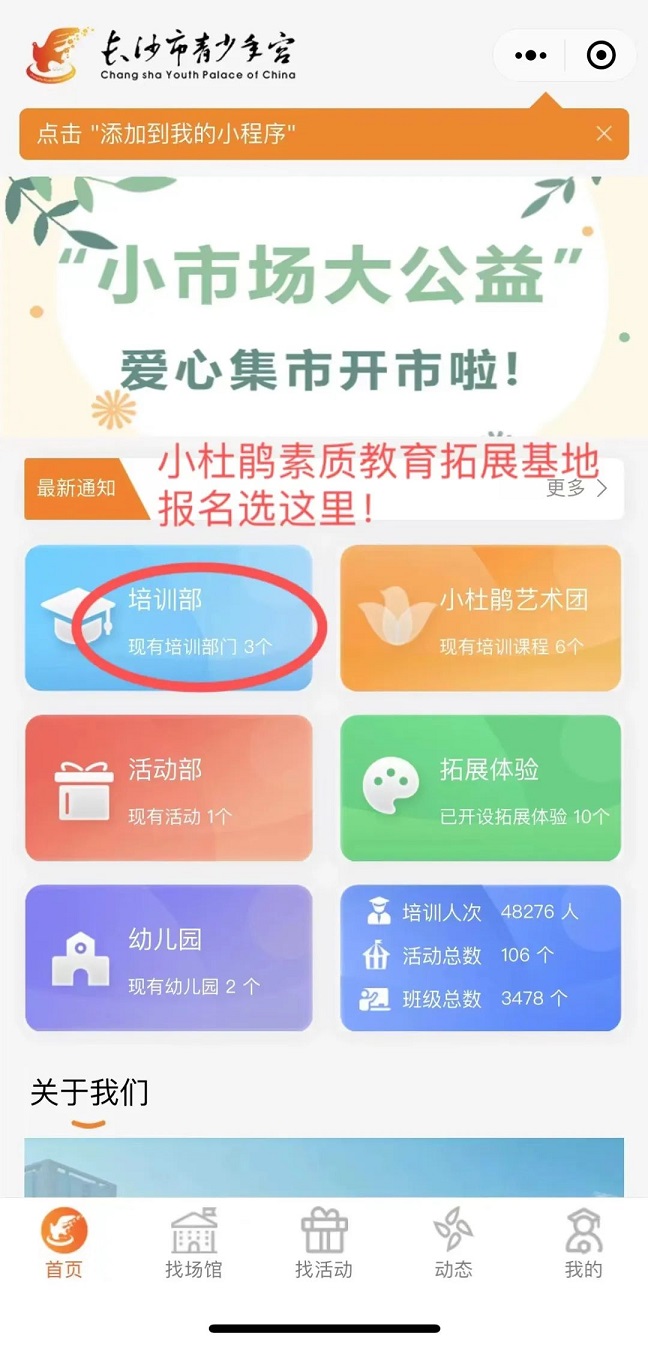Open the 活动部 card
The image size is (648, 1345).
click(168, 788)
